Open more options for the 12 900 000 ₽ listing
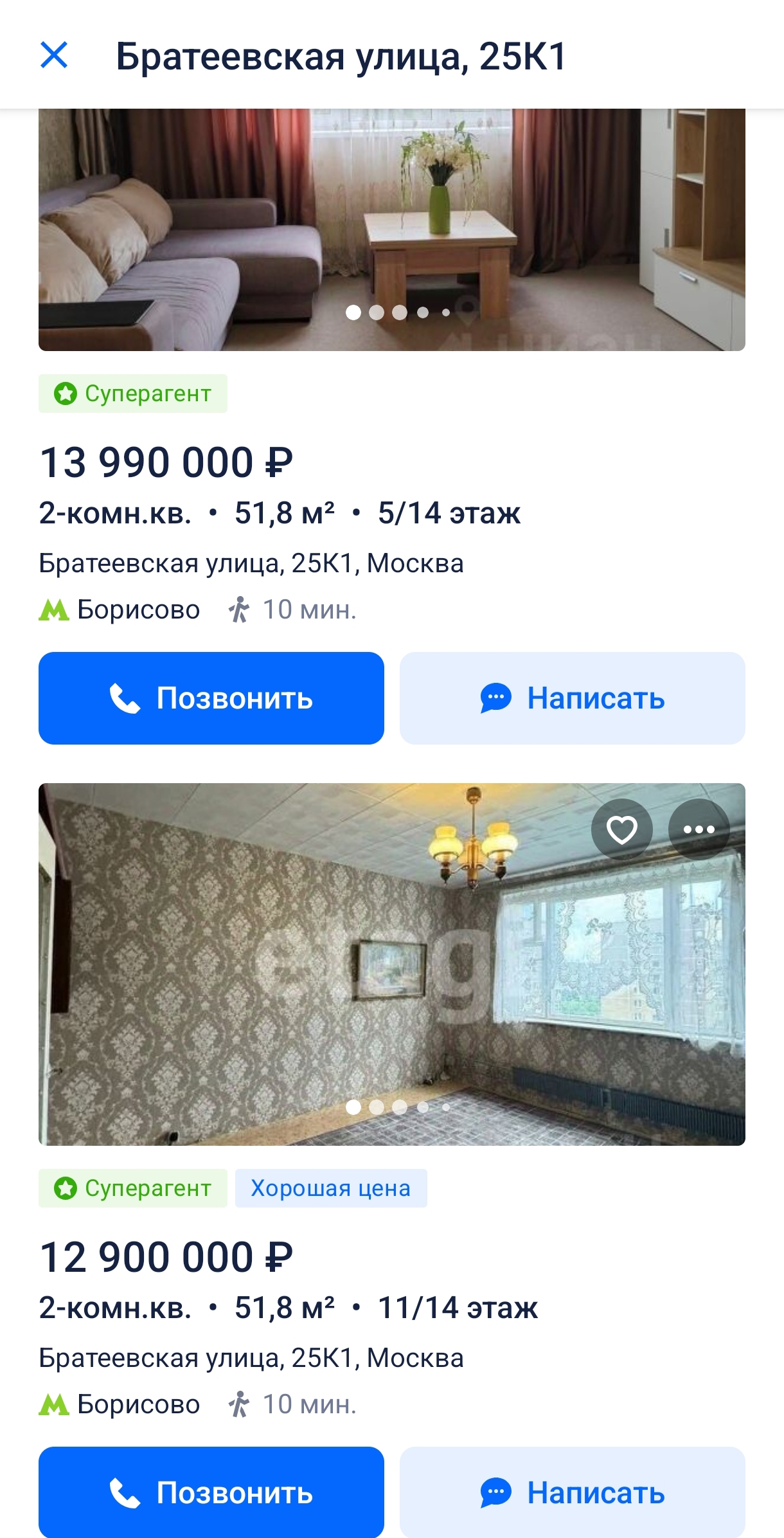The image size is (784, 1538). (x=699, y=829)
